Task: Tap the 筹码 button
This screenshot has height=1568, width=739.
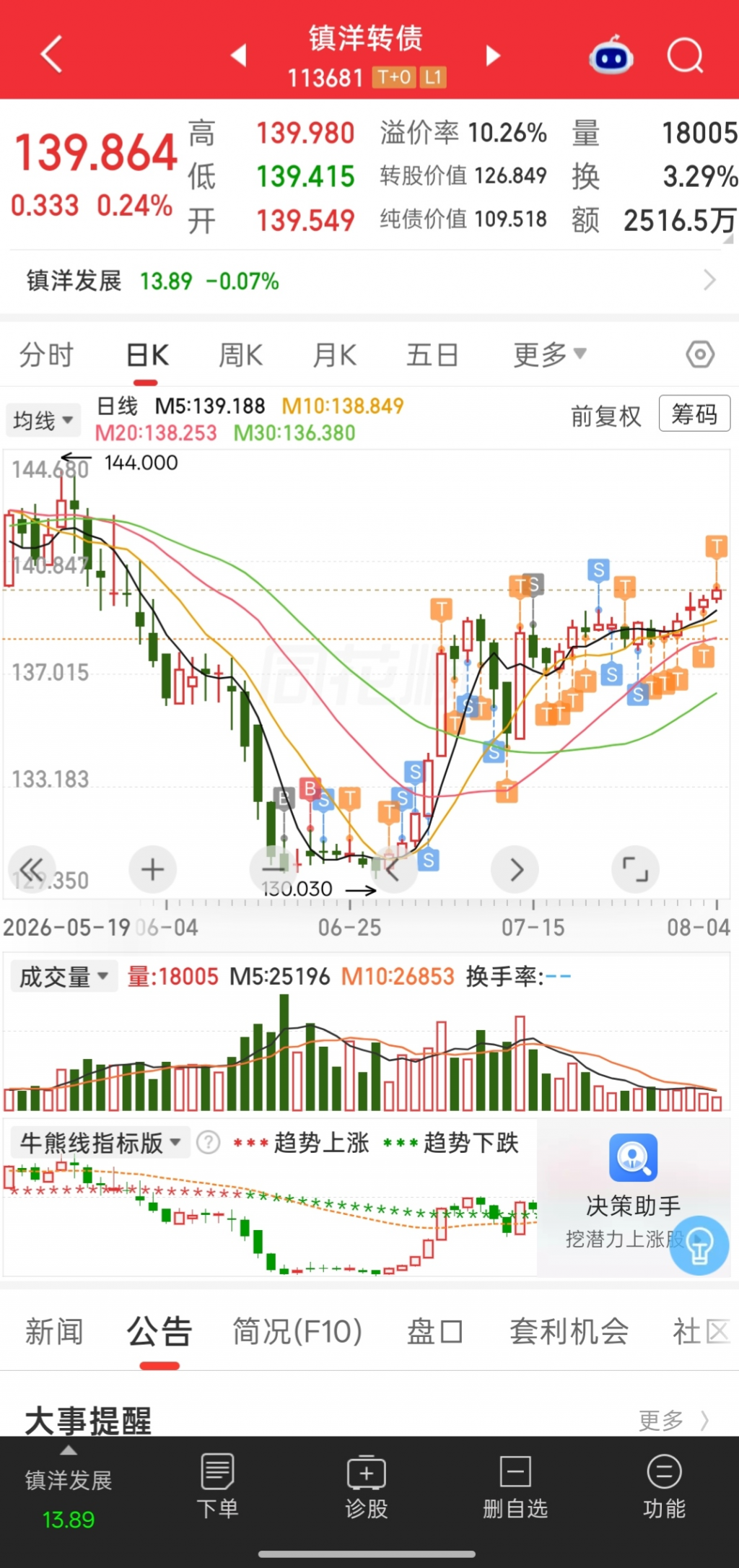Action: point(694,414)
